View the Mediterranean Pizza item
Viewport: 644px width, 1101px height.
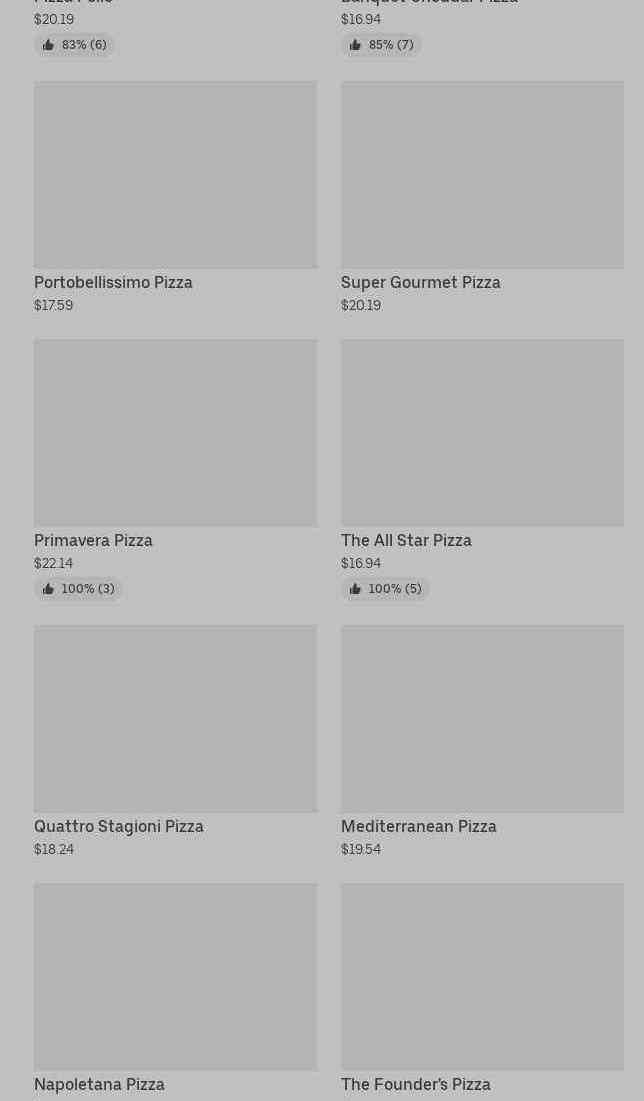click(482, 741)
